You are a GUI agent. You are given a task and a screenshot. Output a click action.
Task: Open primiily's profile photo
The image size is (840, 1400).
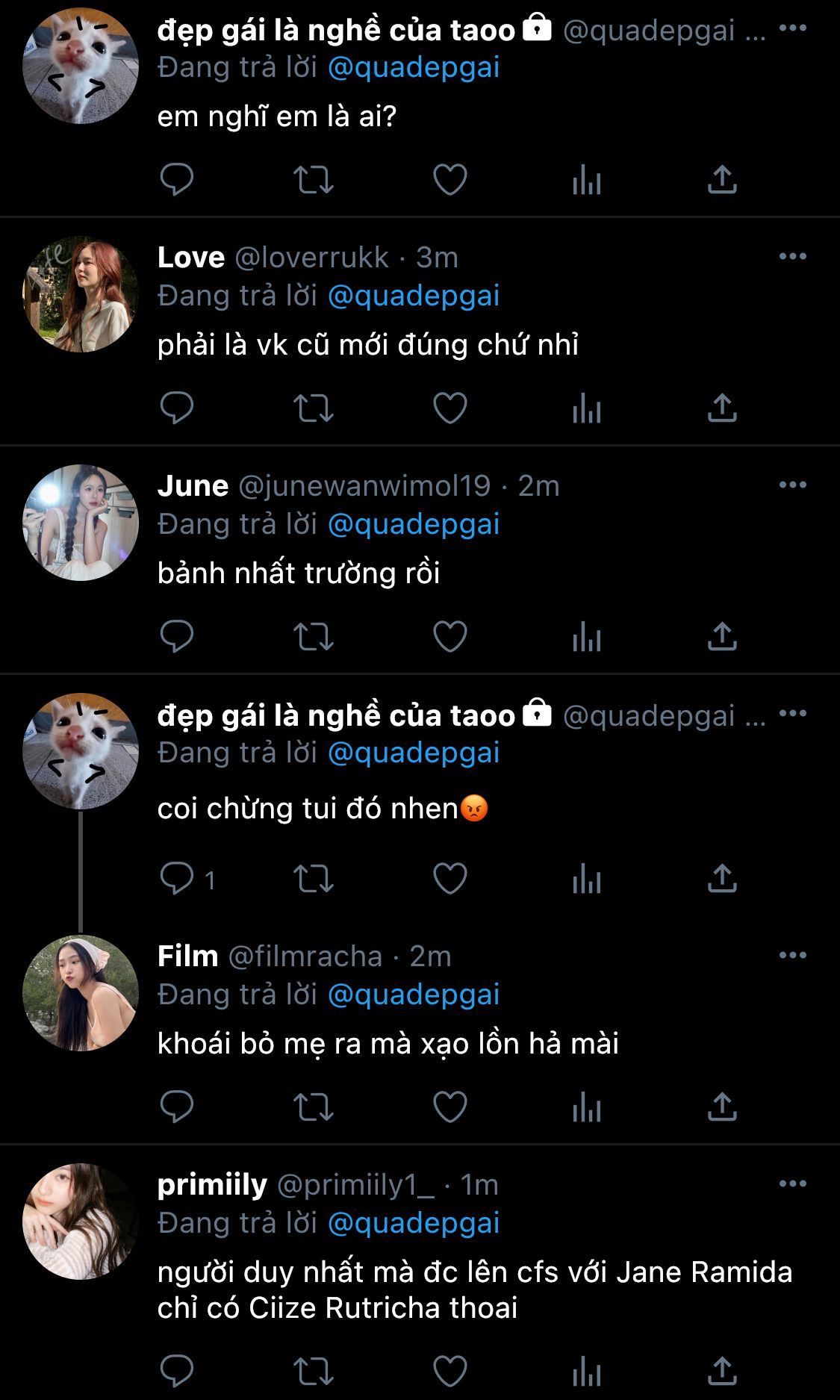[81, 1222]
